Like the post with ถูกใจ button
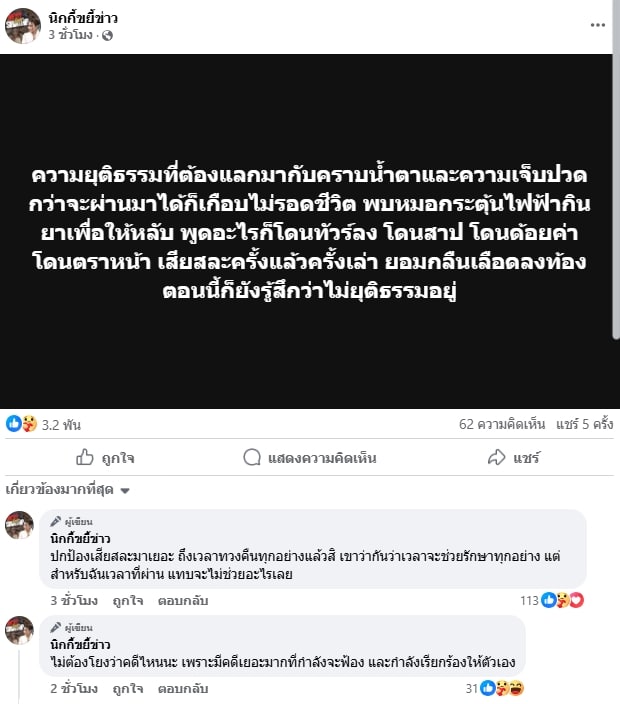The image size is (620, 704). tap(105, 458)
